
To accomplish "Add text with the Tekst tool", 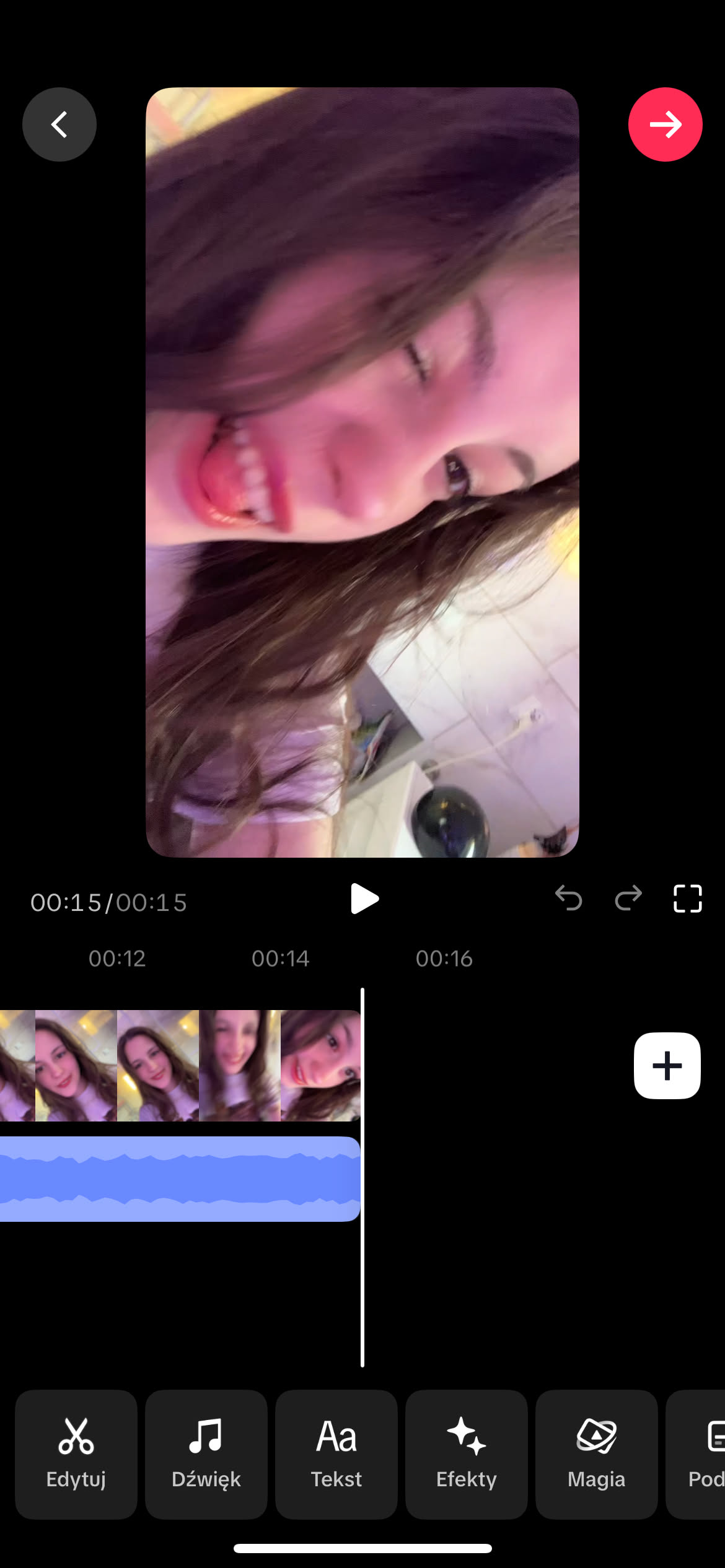I will pos(336,1454).
